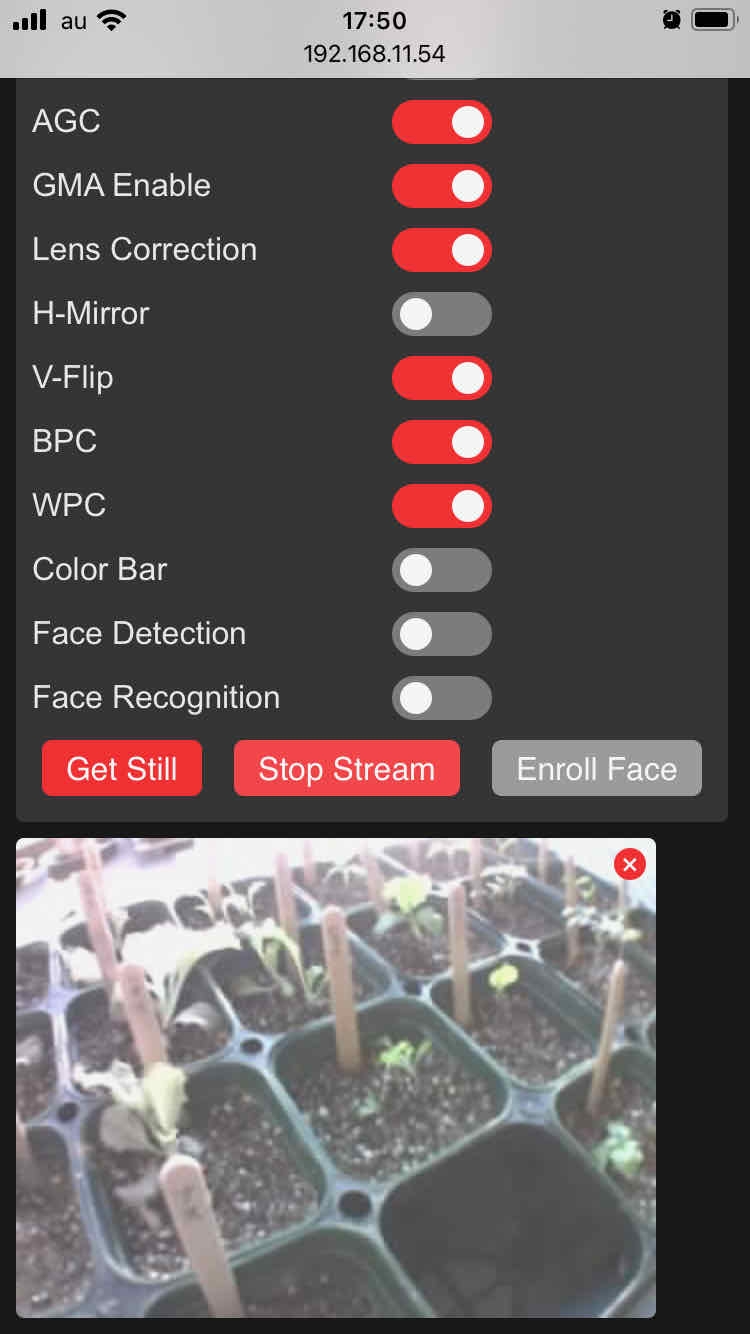Close the camera stream image

[x=629, y=864]
